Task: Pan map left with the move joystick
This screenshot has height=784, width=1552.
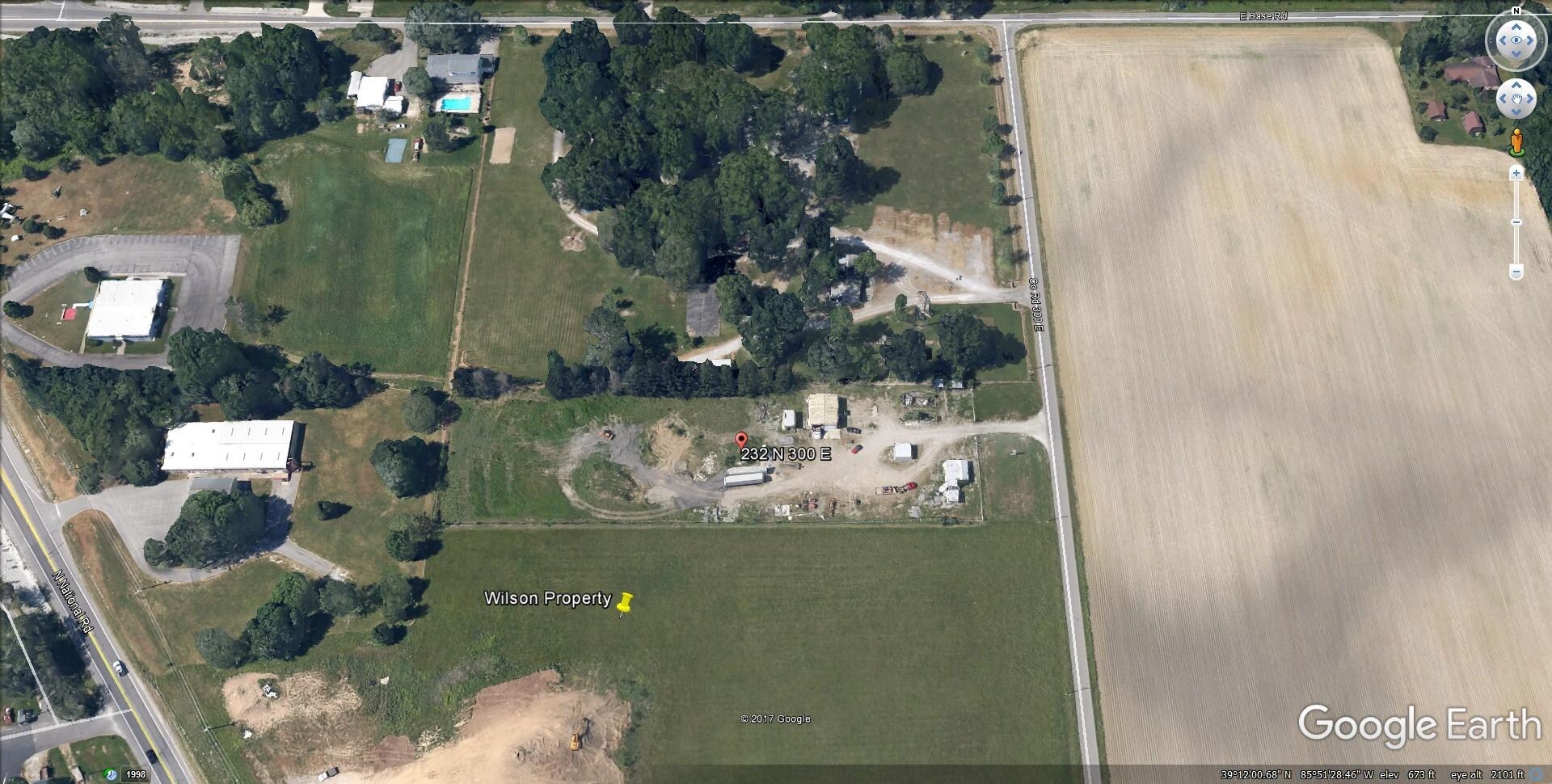Action: pyautogui.click(x=1503, y=99)
